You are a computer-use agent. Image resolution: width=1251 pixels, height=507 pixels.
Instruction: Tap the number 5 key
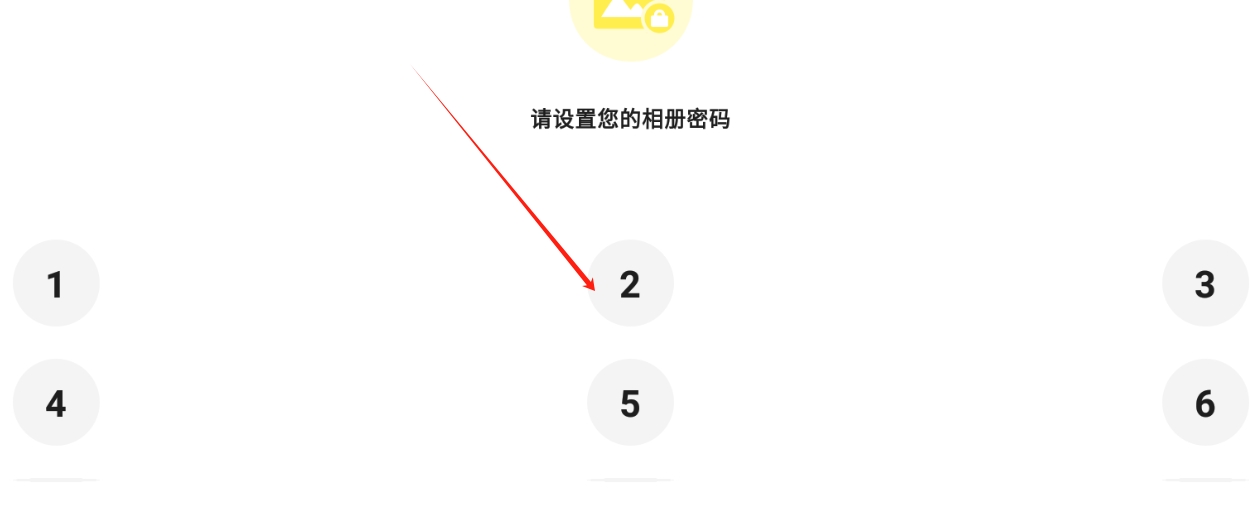pos(630,403)
